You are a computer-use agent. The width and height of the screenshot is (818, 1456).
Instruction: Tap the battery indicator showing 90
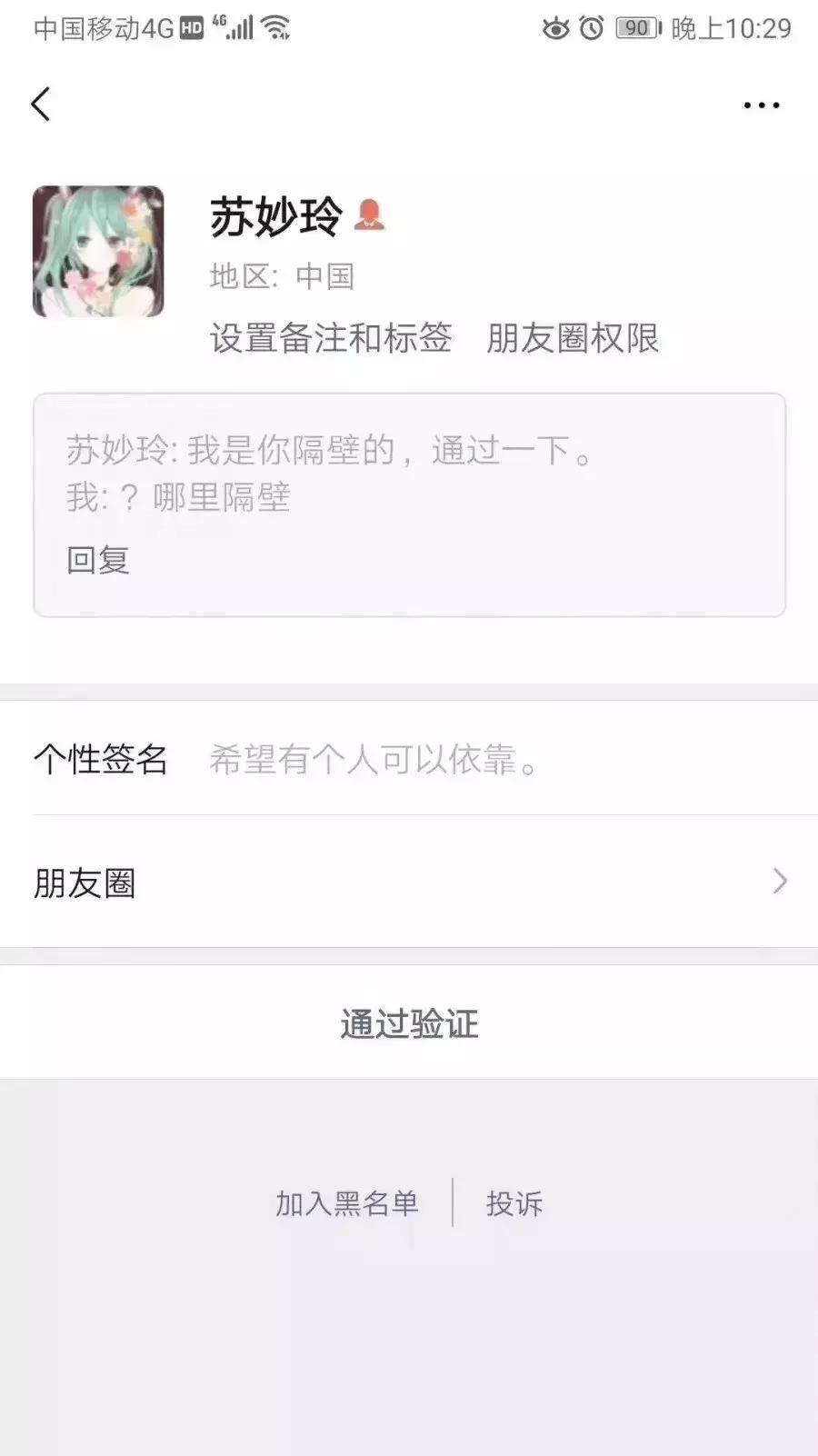pos(636,27)
